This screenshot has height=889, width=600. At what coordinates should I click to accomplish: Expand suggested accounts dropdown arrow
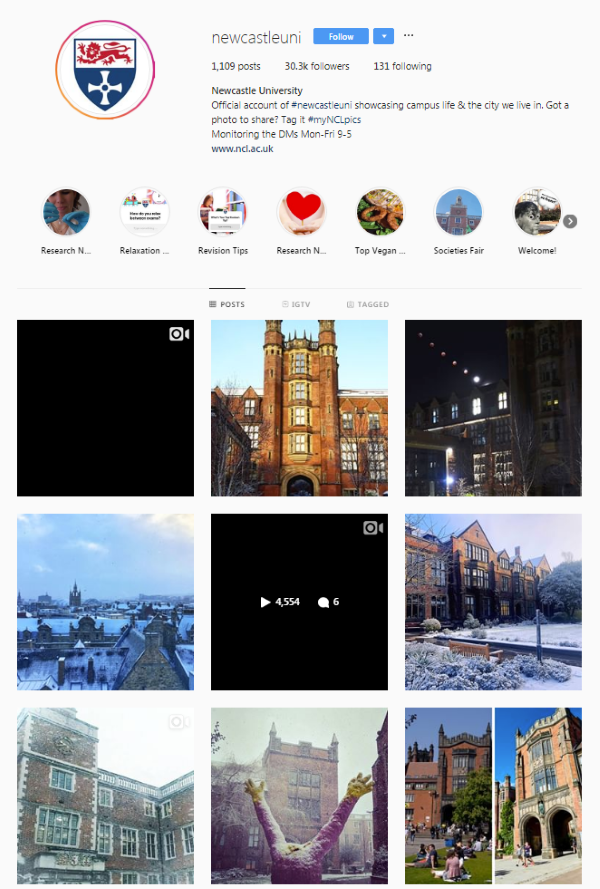coord(383,36)
